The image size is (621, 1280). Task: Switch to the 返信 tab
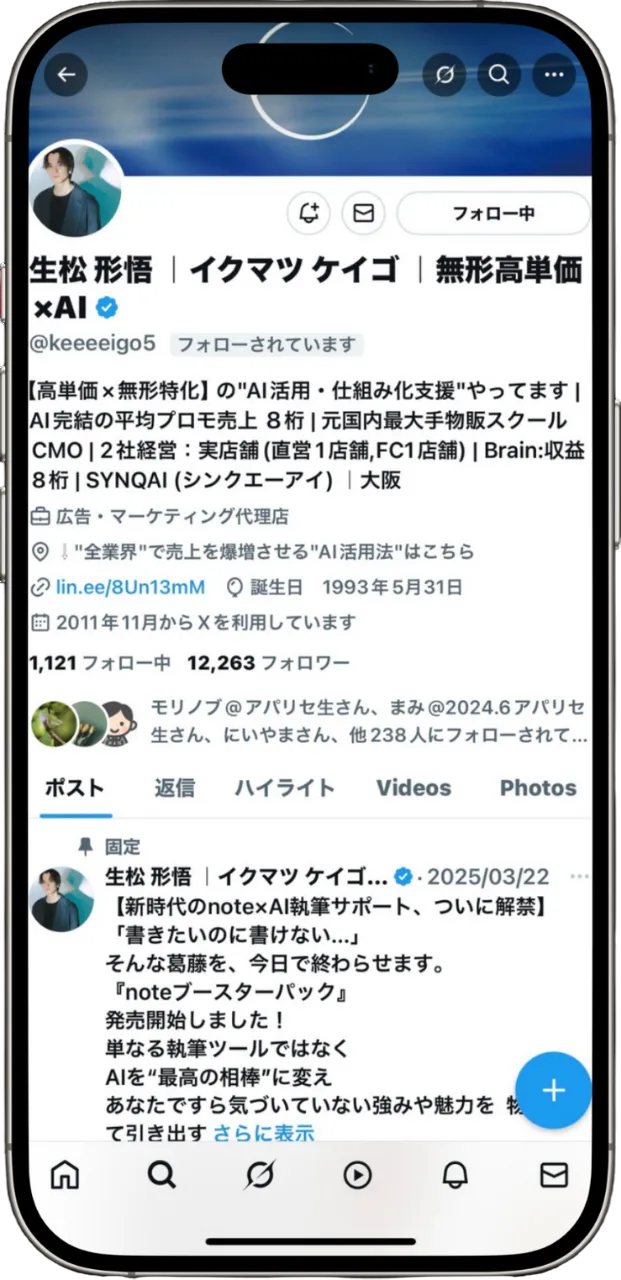pos(174,787)
